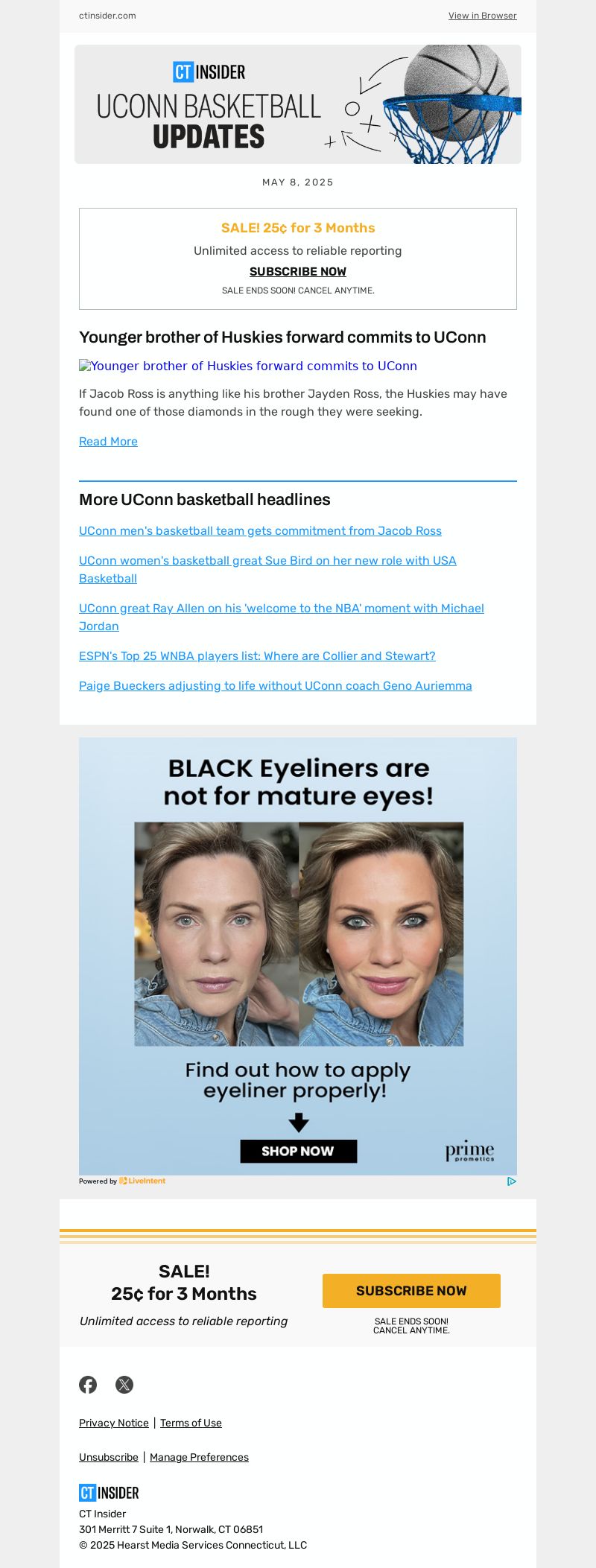Open the Privacy Notice link
The height and width of the screenshot is (1568, 596).
click(x=113, y=1423)
